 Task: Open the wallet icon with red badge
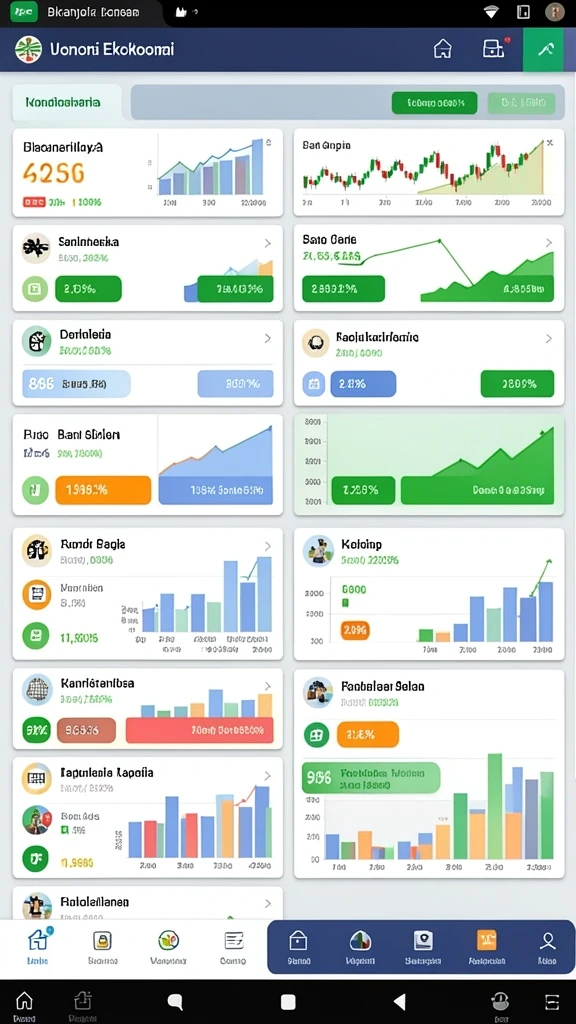494,49
